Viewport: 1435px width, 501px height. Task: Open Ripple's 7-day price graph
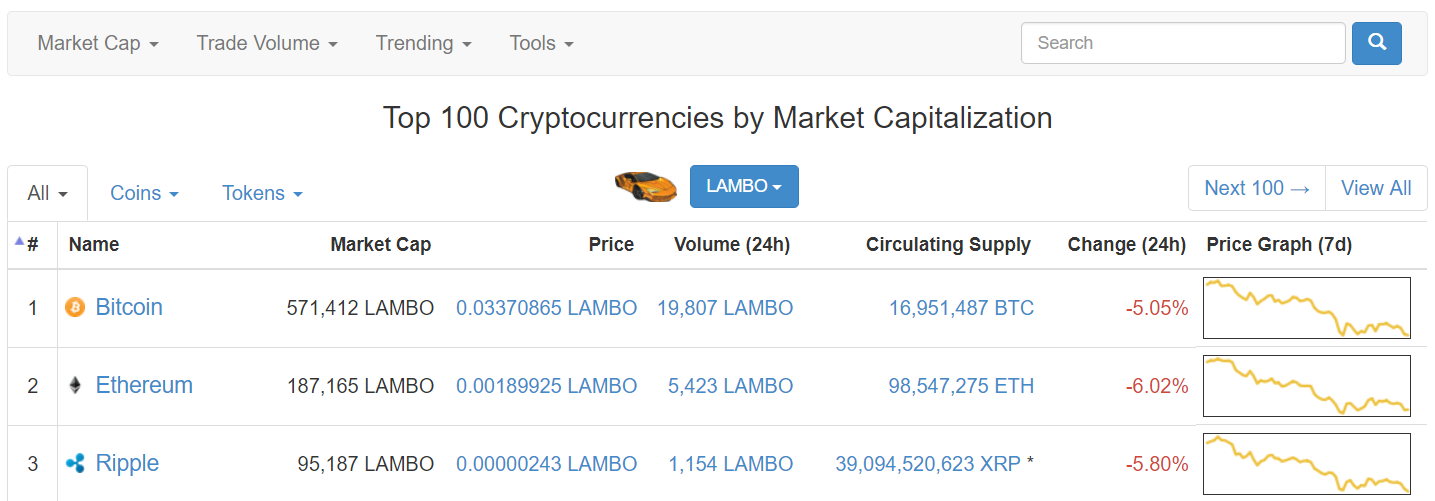coord(1306,464)
